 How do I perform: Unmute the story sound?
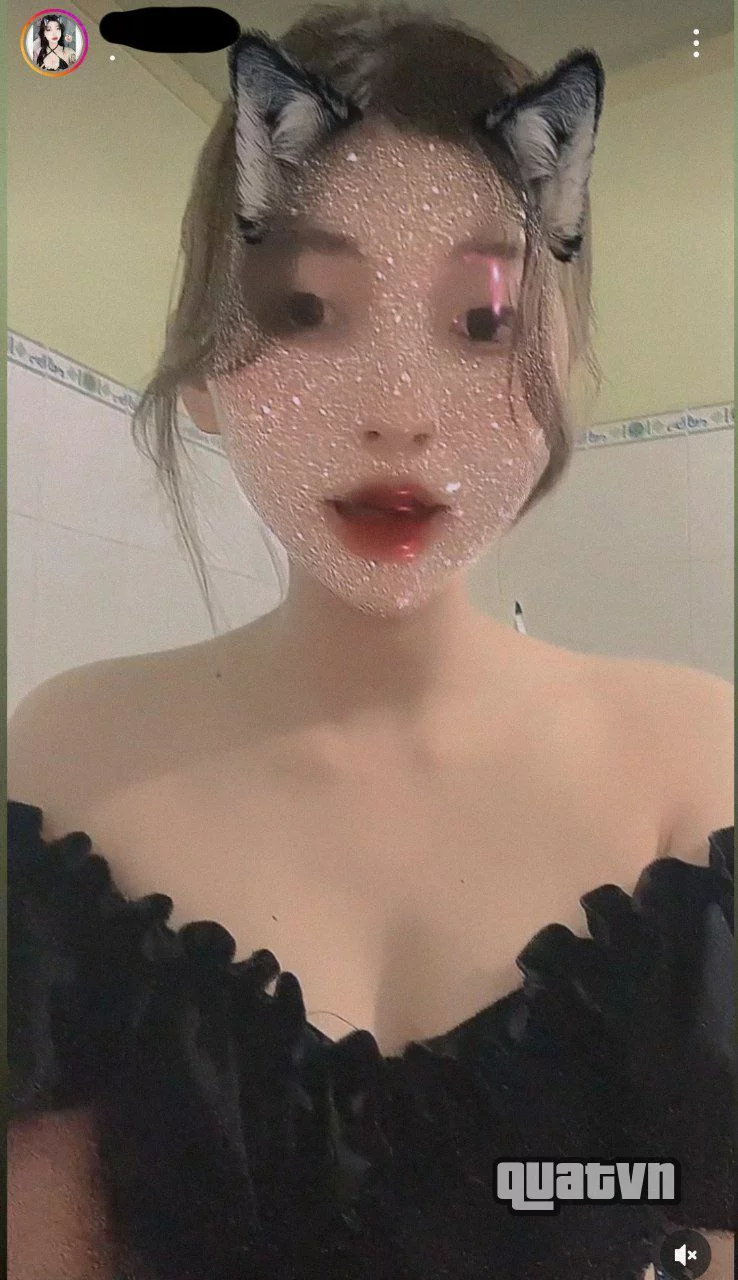point(685,1254)
